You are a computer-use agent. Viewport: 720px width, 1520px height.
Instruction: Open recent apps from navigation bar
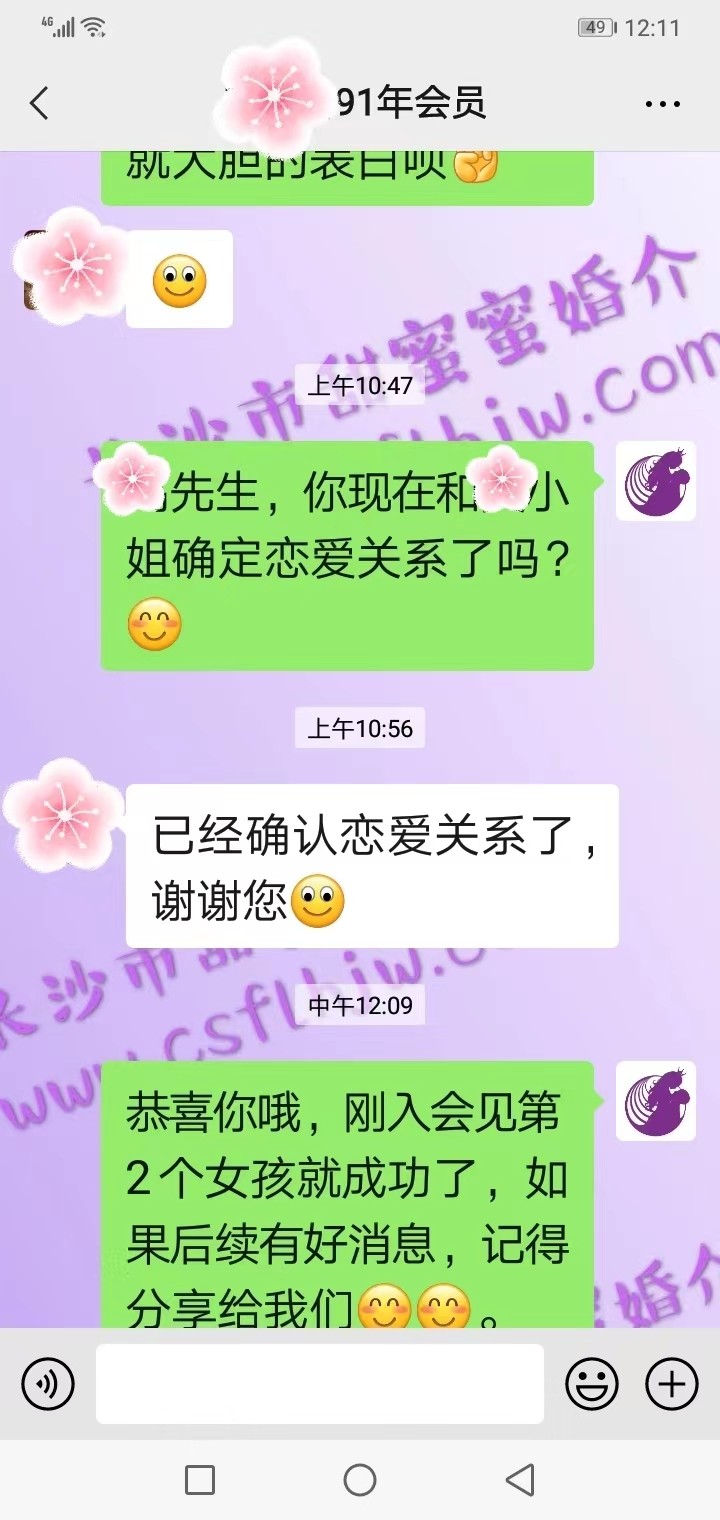coord(200,1480)
